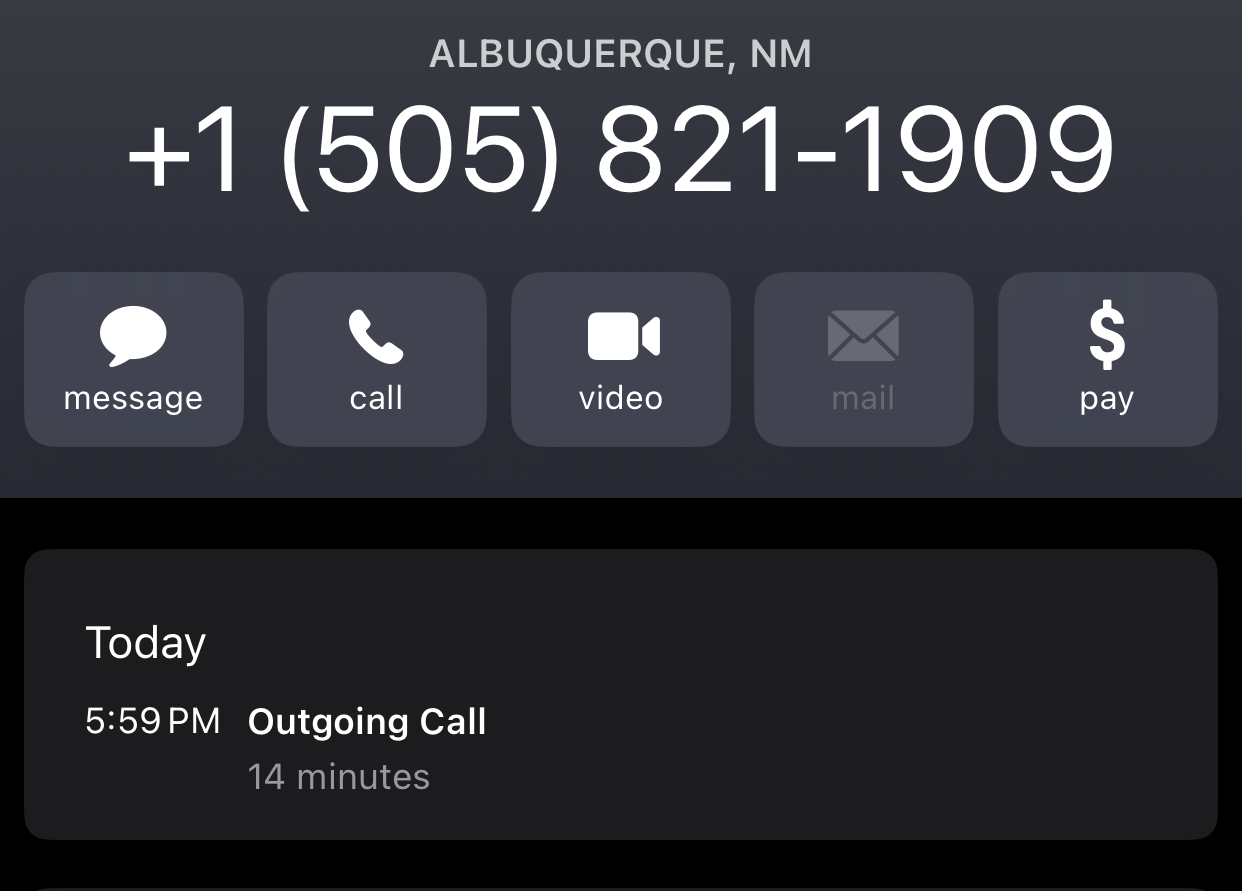The height and width of the screenshot is (891, 1242).
Task: Call +1 (505) 821-1909
Action: click(376, 359)
